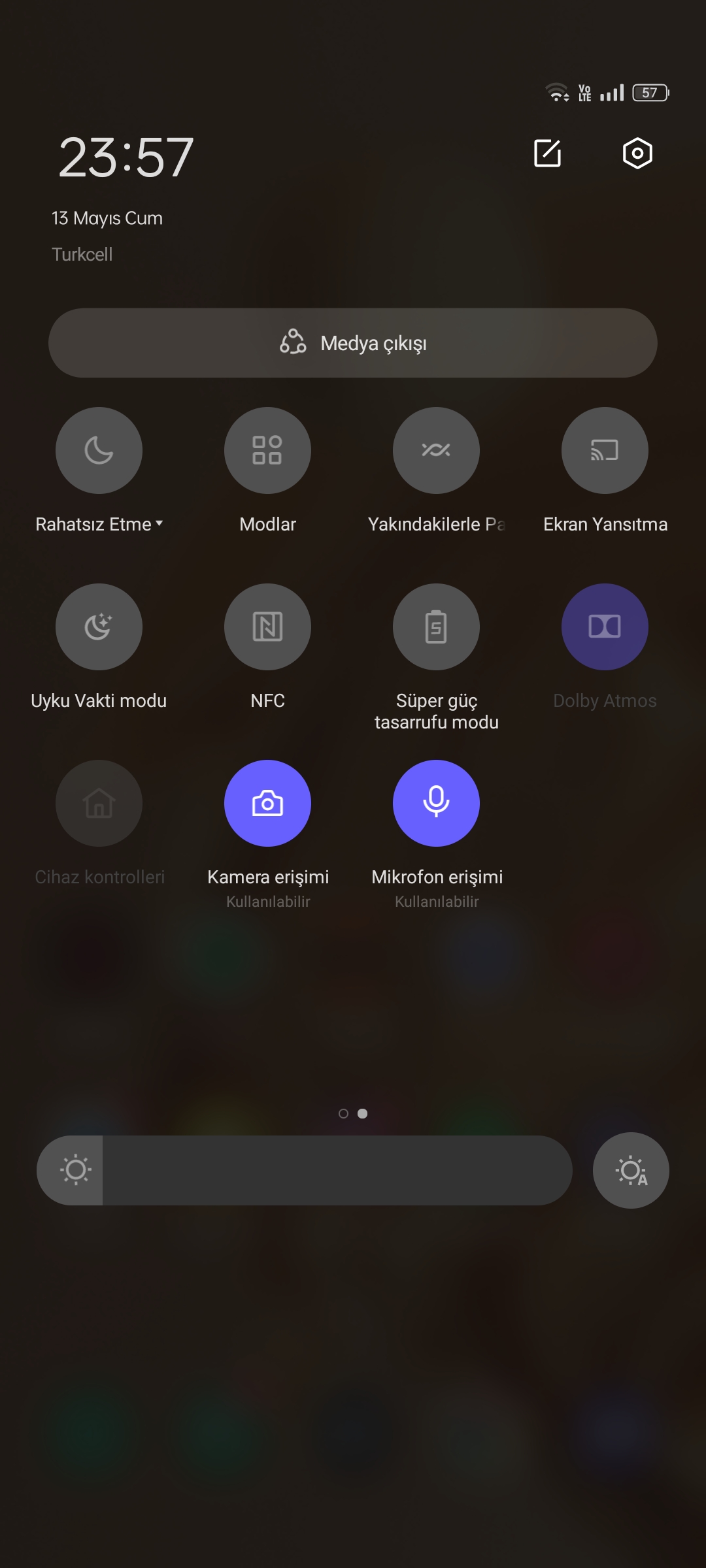Toggle automatic brightness
This screenshot has width=706, height=1568.
(631, 1170)
